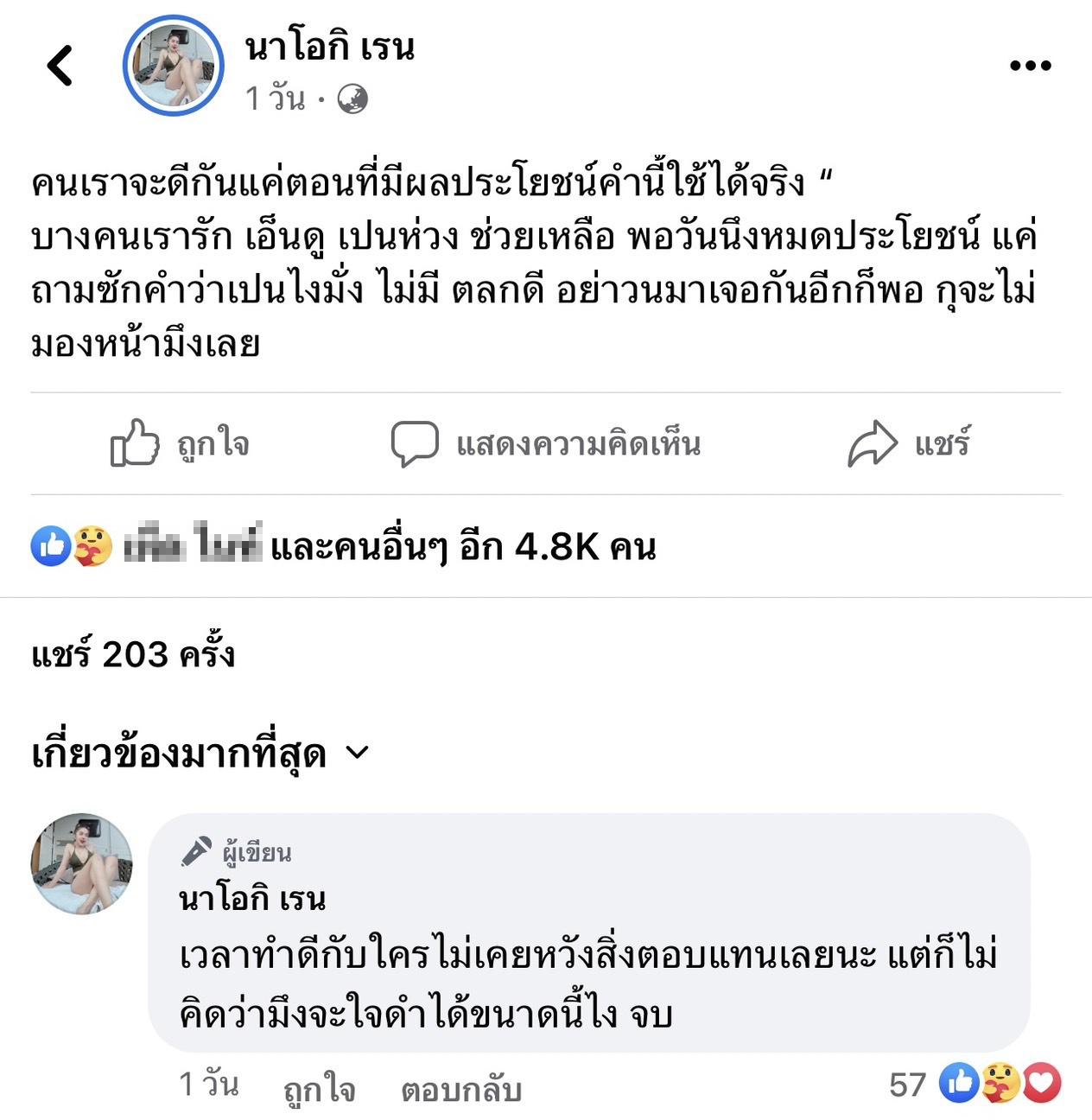Open the commenter's avatar in comments
The image size is (1092, 1120).
point(82,863)
